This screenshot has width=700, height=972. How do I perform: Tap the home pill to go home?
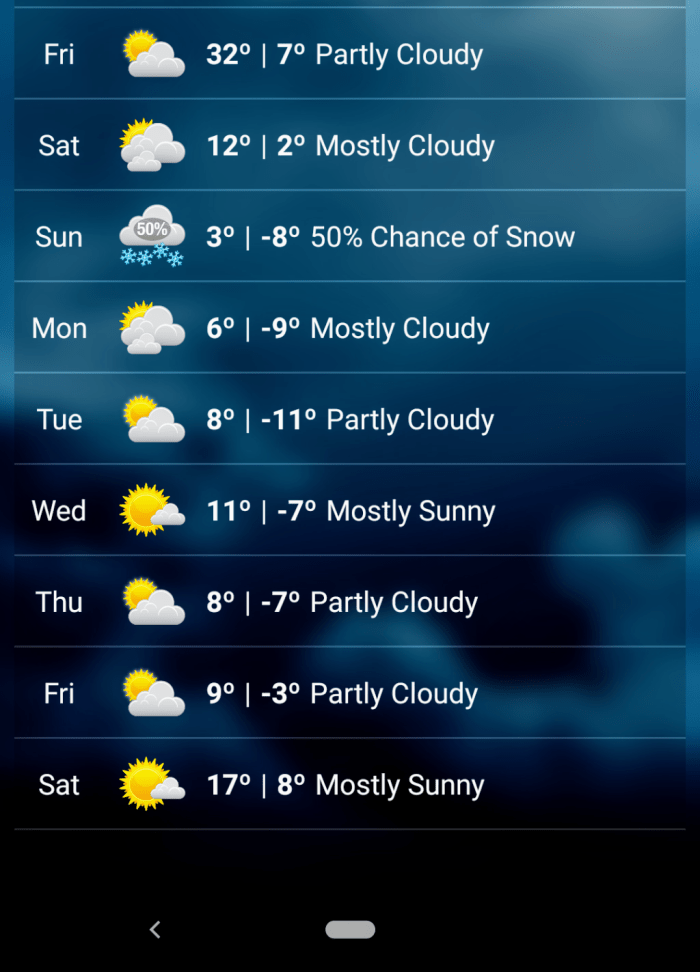coord(350,930)
